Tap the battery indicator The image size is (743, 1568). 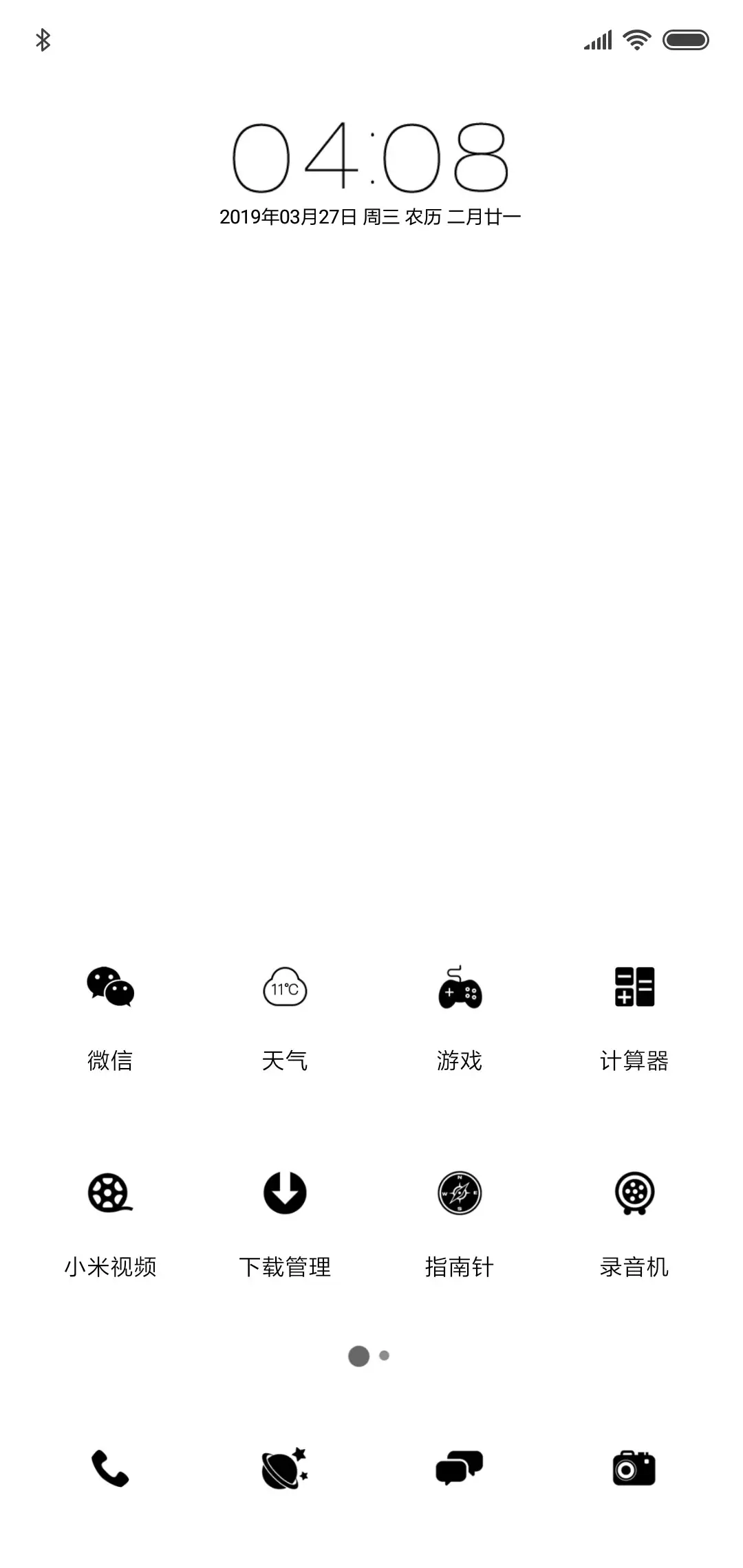[x=685, y=40]
